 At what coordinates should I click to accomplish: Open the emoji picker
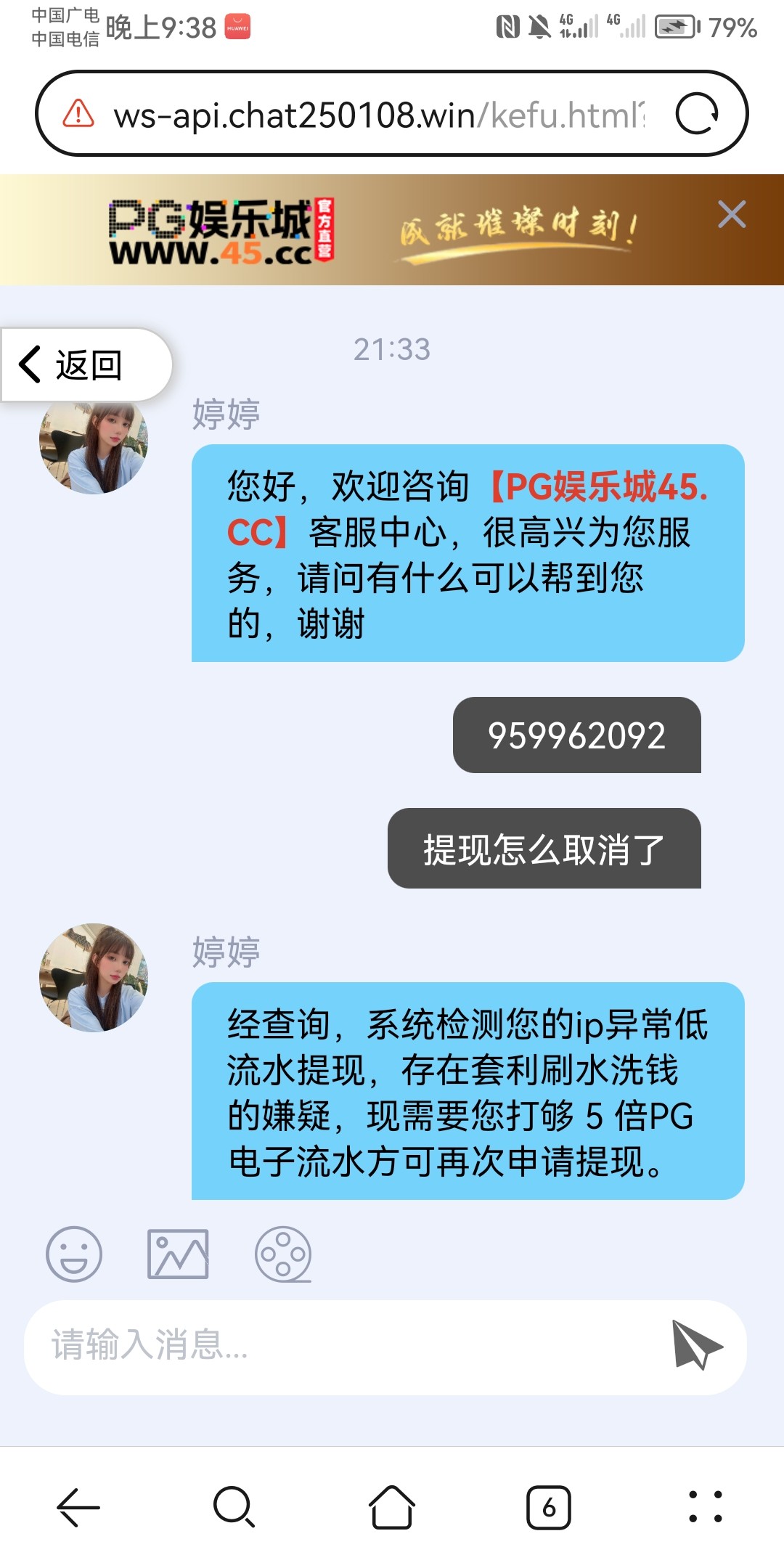click(74, 1254)
